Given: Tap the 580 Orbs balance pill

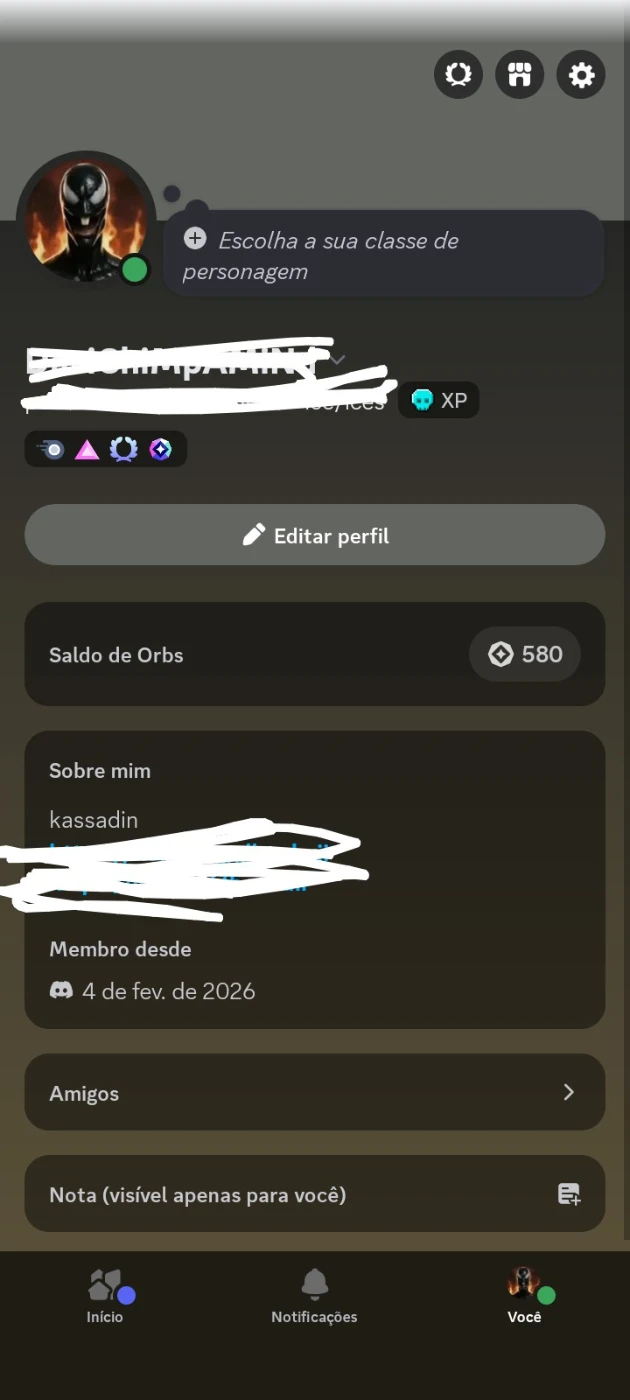Looking at the screenshot, I should (525, 655).
